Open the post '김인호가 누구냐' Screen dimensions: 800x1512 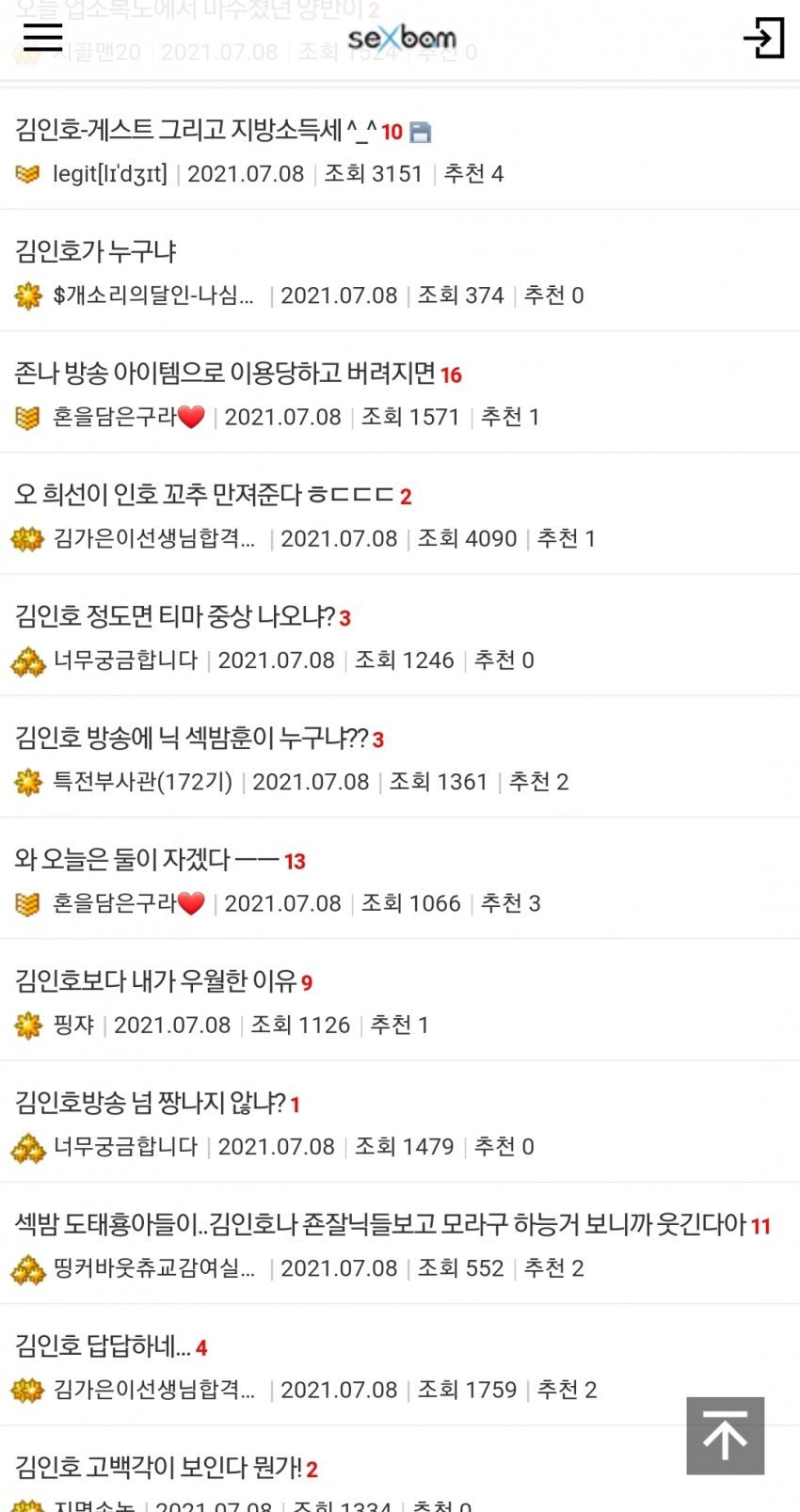pyautogui.click(x=95, y=251)
